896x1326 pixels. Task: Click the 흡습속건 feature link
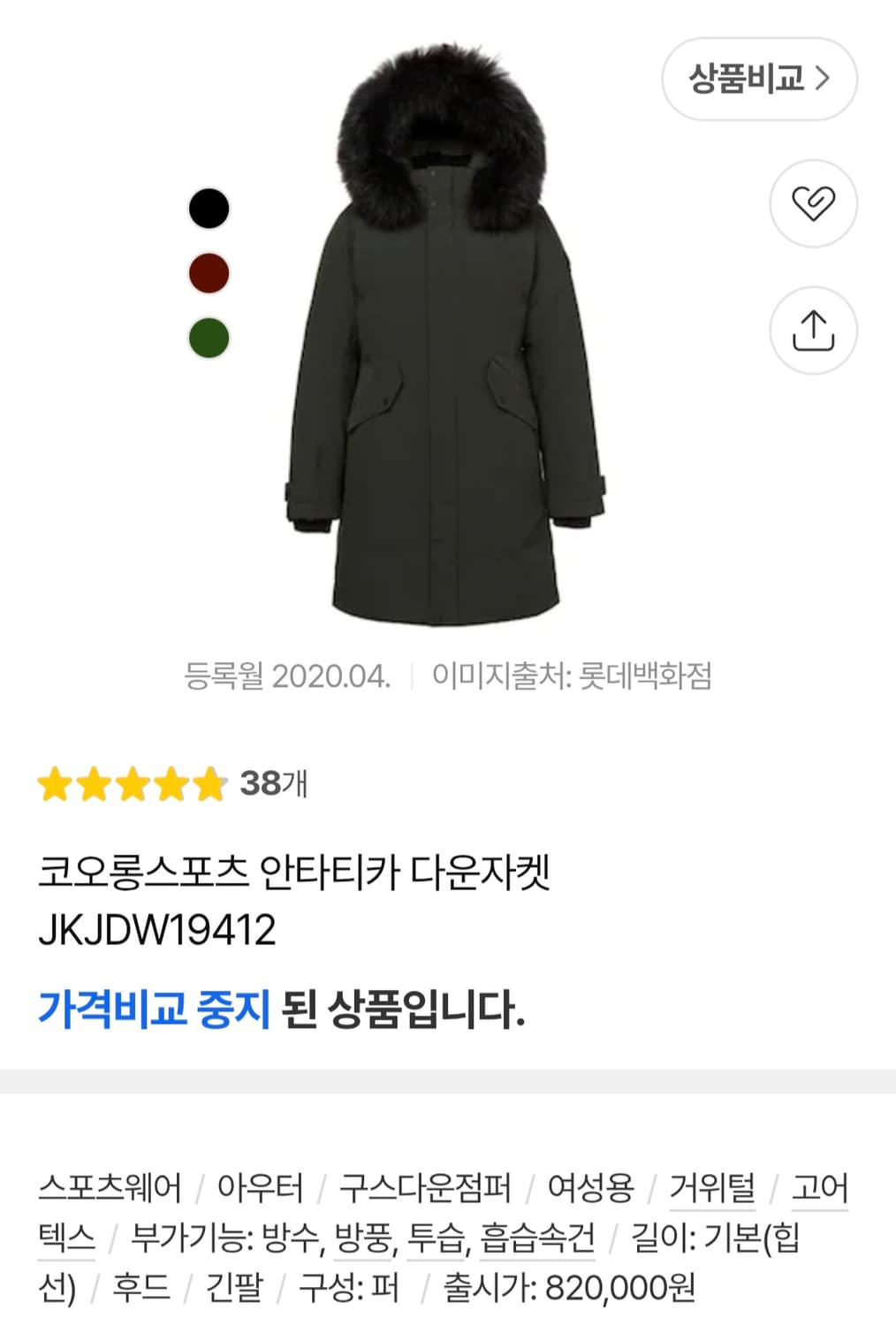click(539, 1242)
